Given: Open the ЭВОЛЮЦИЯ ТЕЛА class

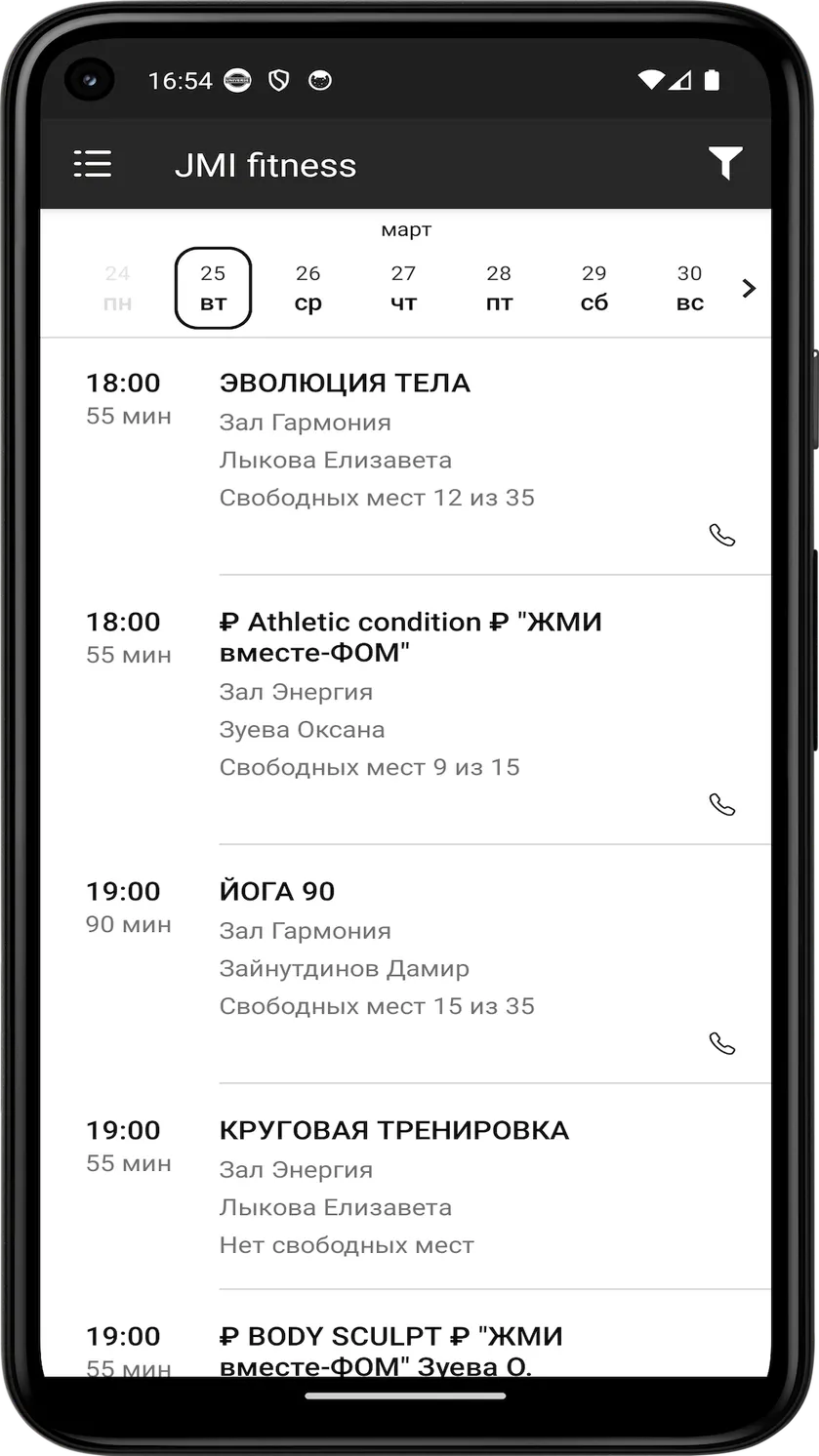Looking at the screenshot, I should pyautogui.click(x=405, y=457).
